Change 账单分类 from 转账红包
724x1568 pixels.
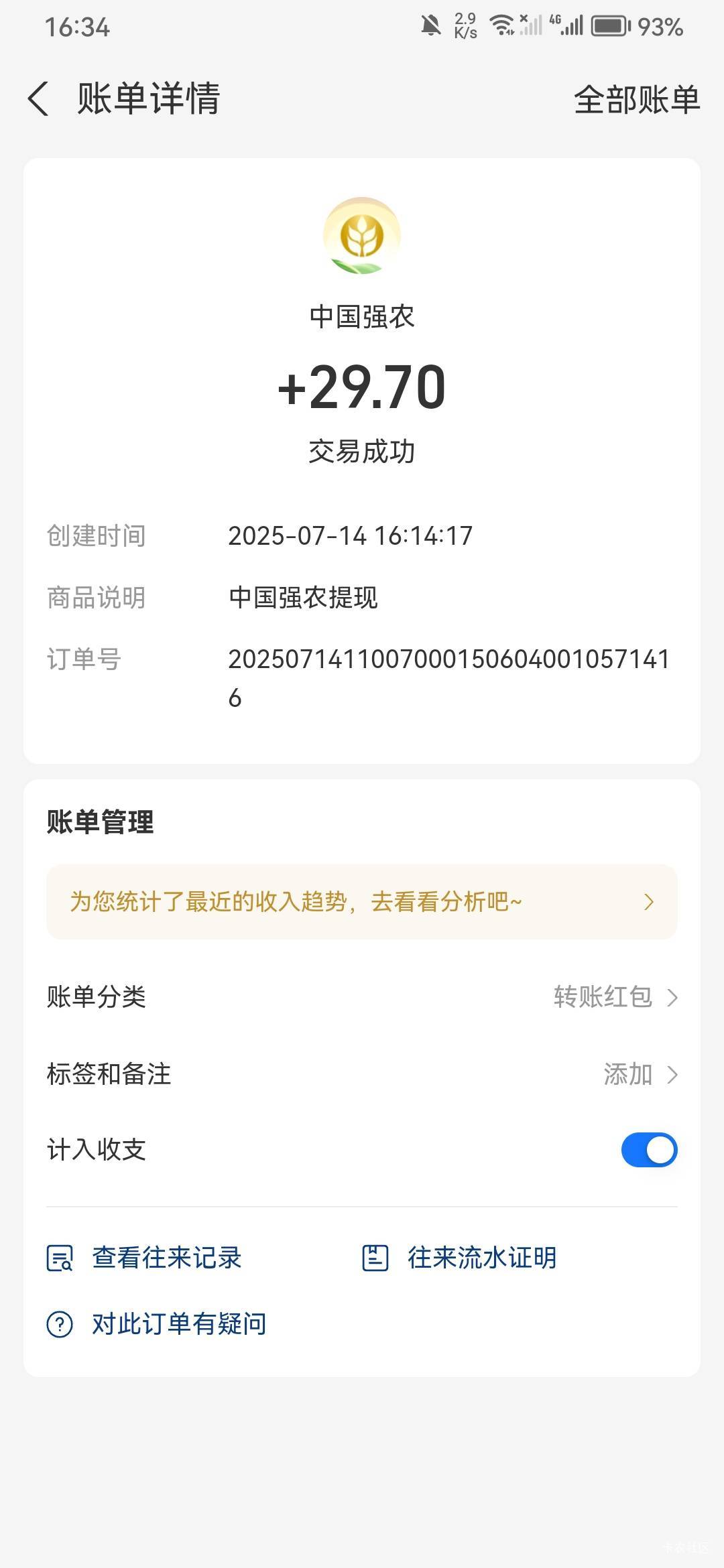362,997
